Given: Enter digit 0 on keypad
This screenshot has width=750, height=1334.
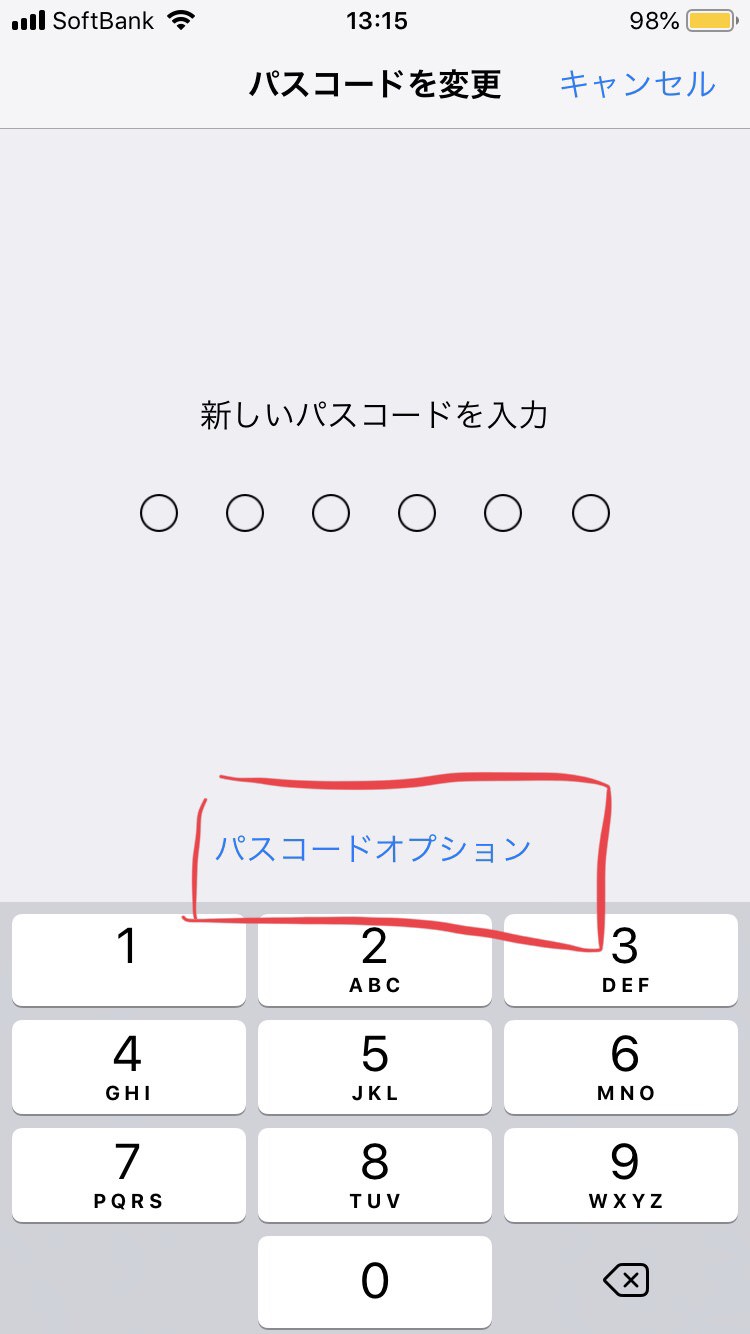Looking at the screenshot, I should pos(375,1282).
